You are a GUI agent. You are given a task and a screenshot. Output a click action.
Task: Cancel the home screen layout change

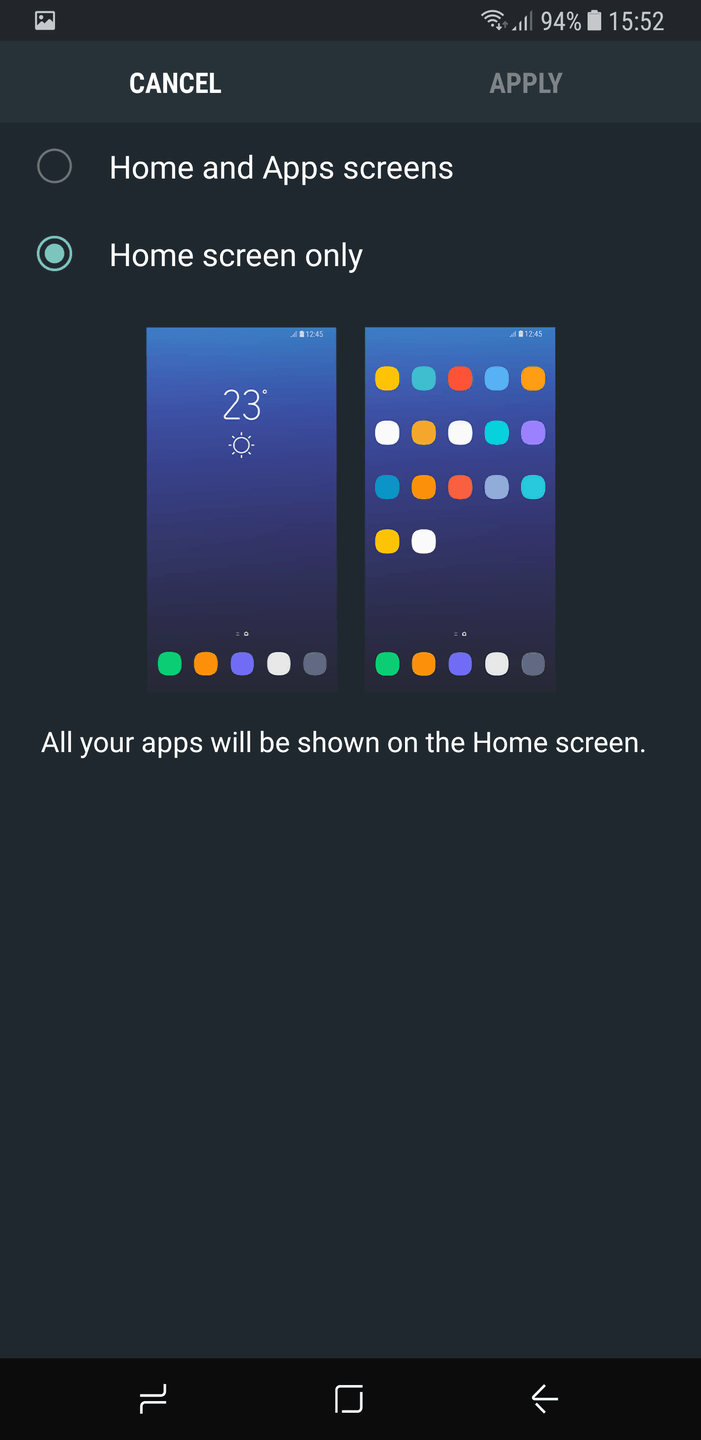coord(175,83)
